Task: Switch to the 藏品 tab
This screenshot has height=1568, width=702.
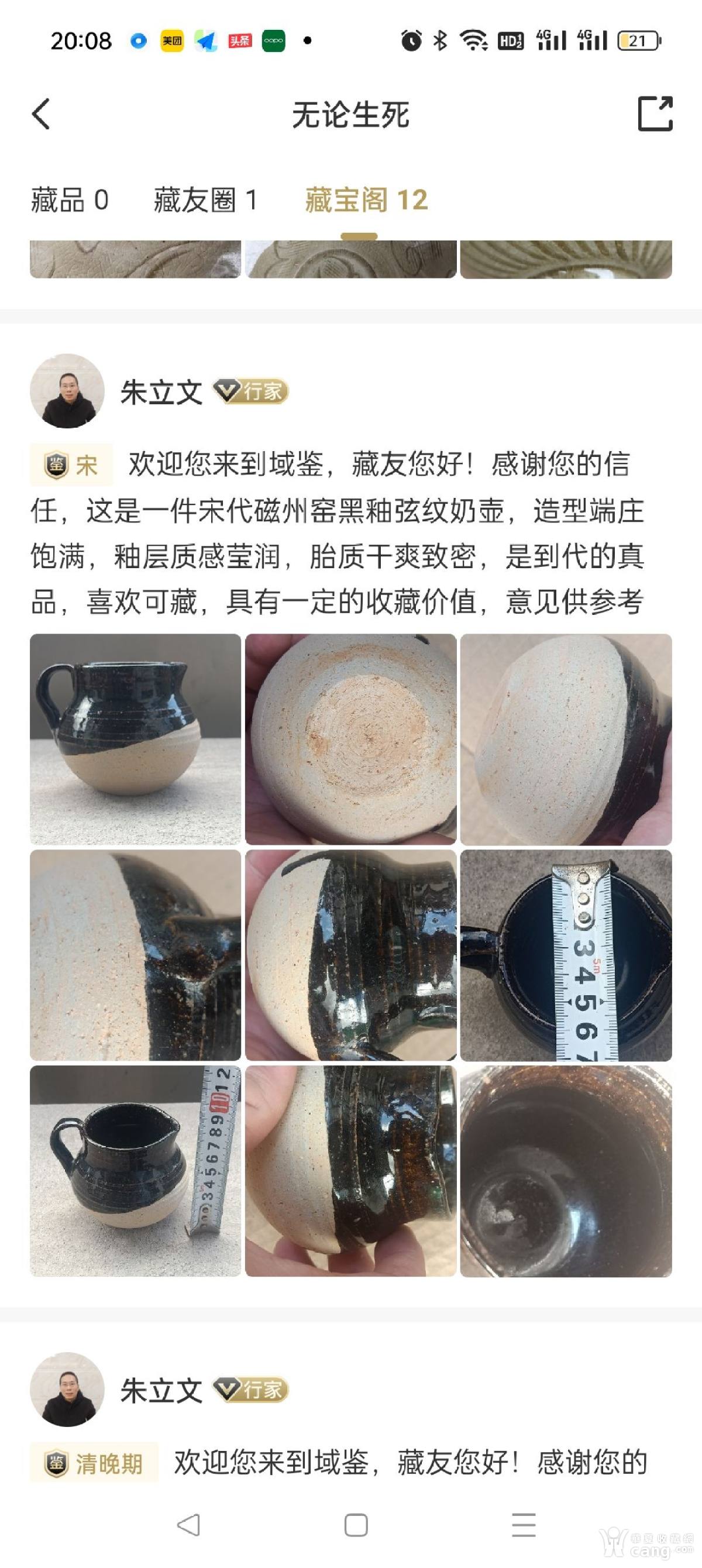Action: pos(70,200)
